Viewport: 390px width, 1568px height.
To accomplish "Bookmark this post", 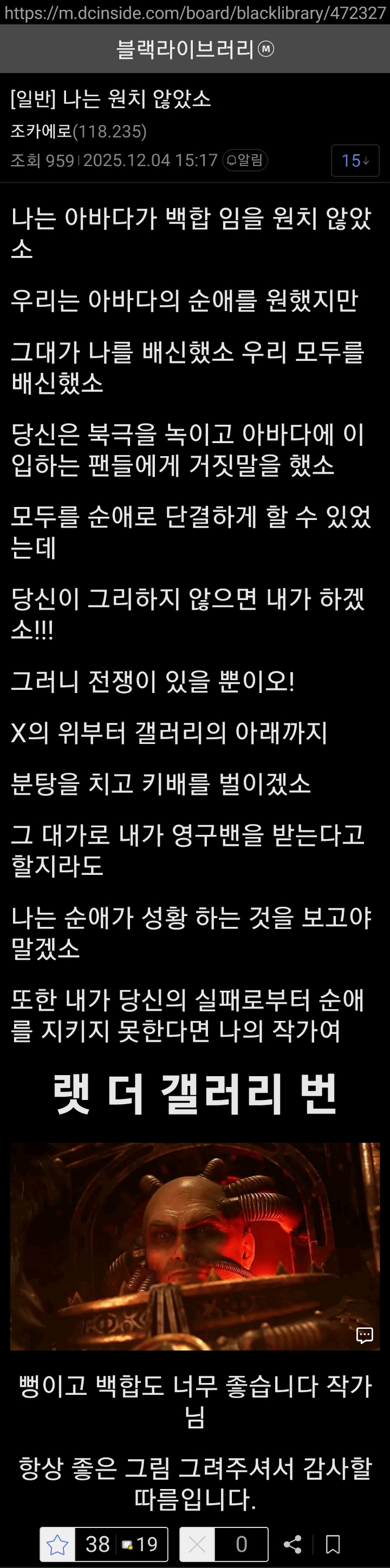I will coord(333,1544).
